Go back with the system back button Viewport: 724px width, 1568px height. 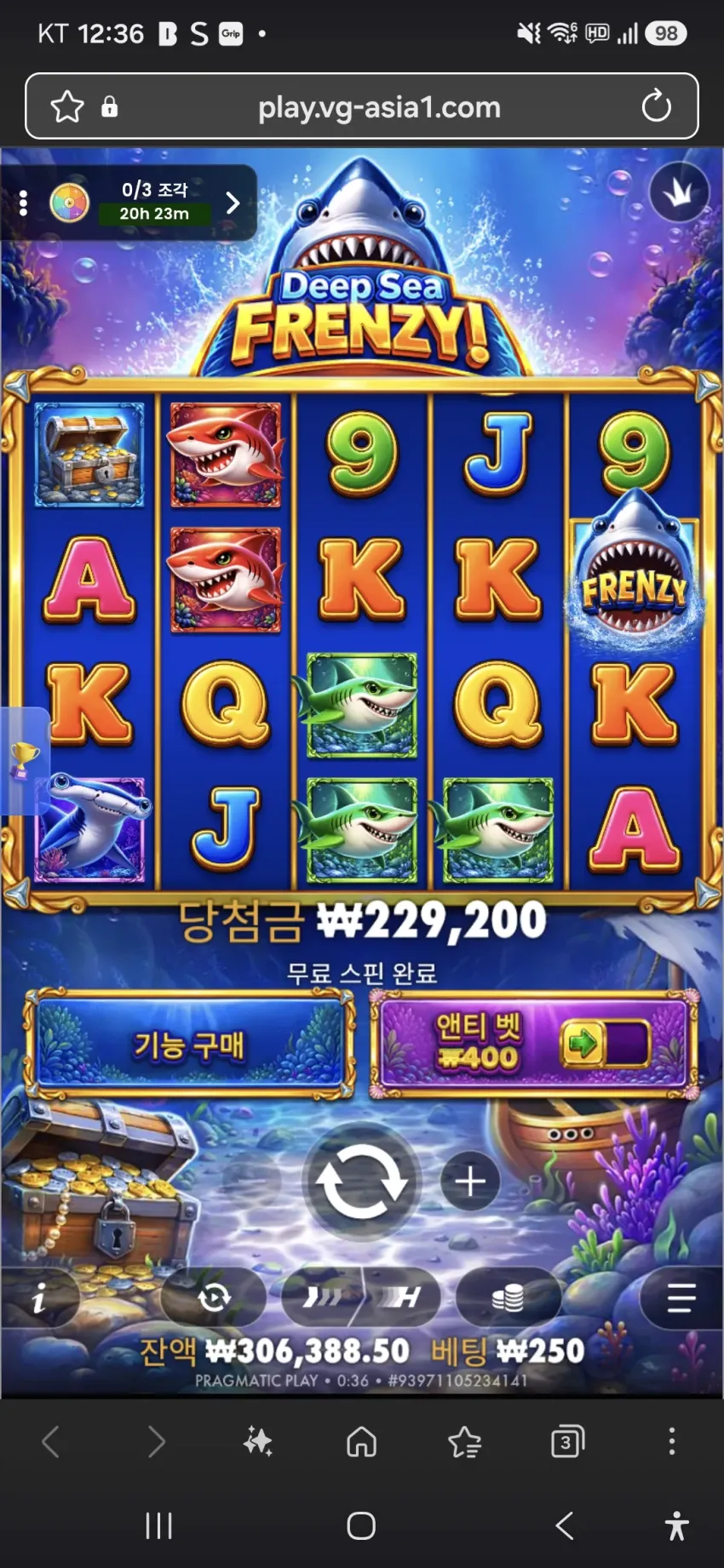click(565, 1525)
